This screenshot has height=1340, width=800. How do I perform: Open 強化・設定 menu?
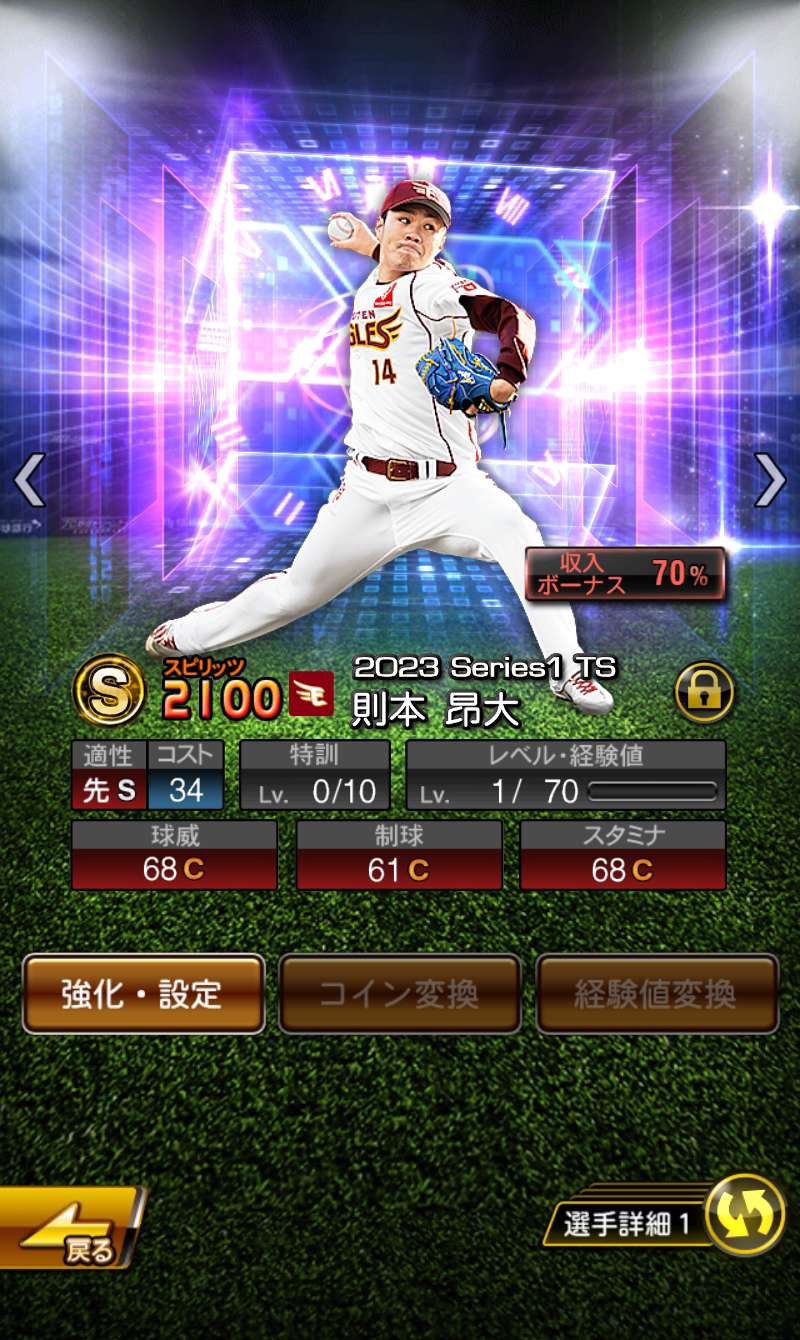pos(143,994)
